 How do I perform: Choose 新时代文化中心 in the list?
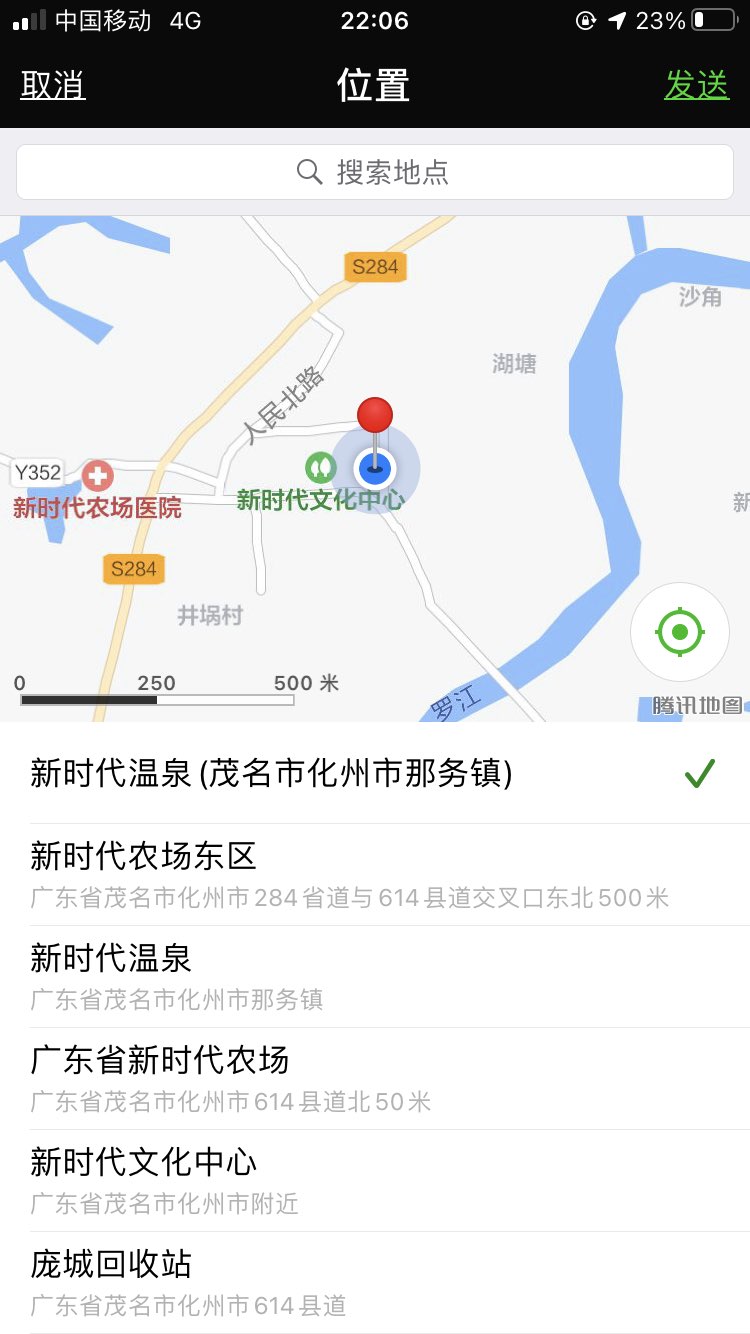pos(375,1181)
